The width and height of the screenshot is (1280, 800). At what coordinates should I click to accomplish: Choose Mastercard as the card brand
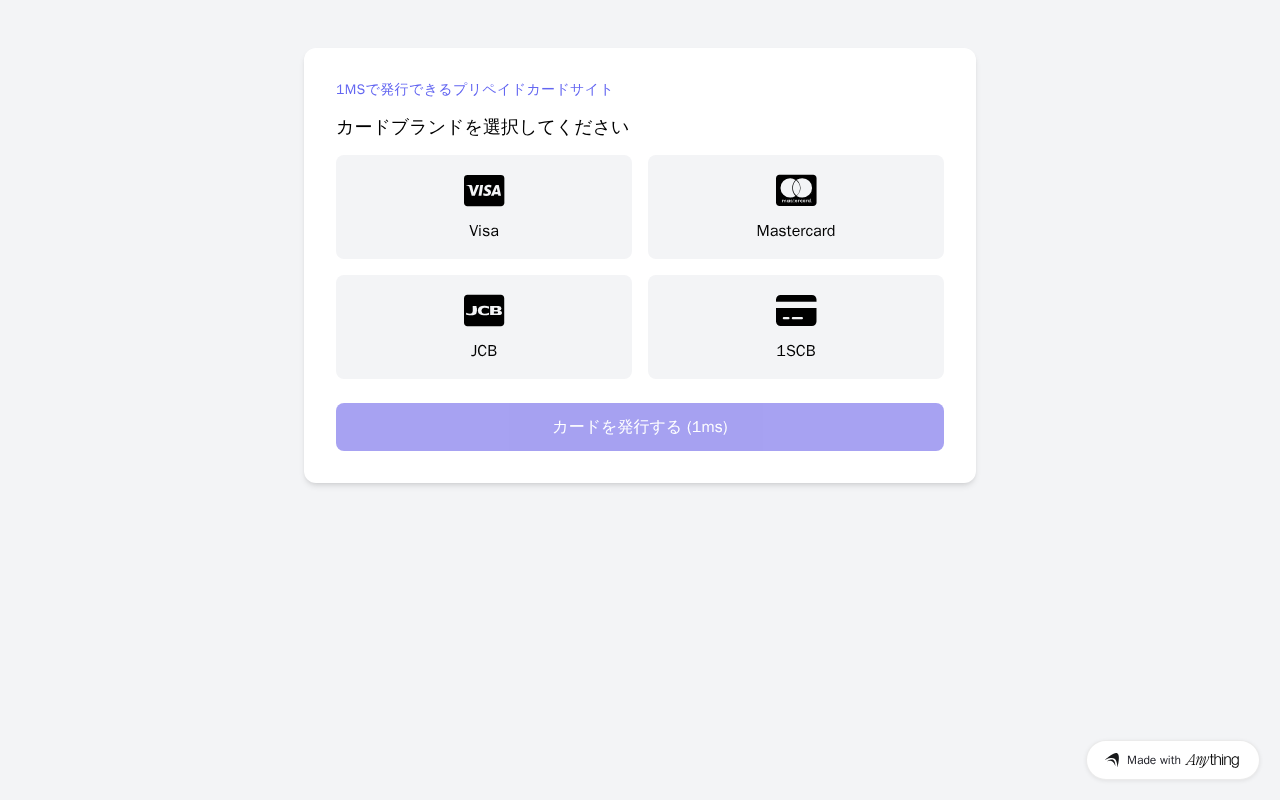click(796, 207)
